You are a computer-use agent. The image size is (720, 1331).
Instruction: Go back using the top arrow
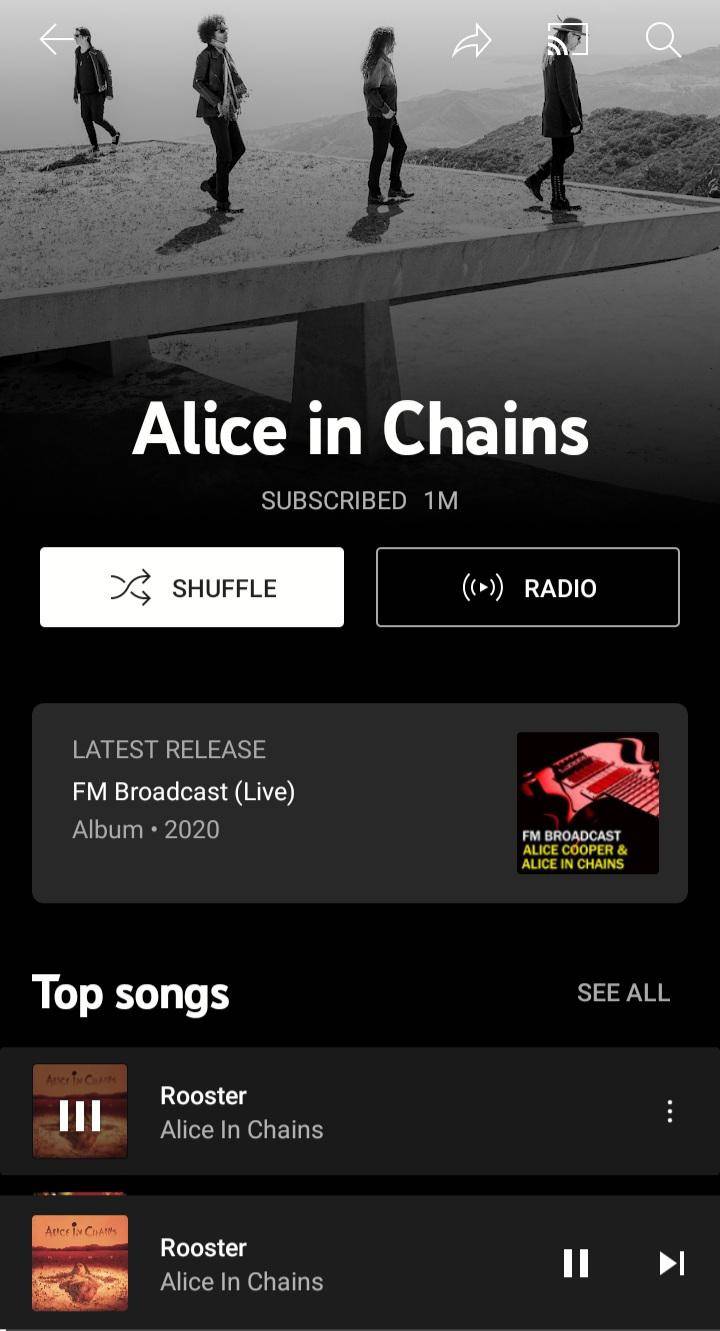point(55,40)
